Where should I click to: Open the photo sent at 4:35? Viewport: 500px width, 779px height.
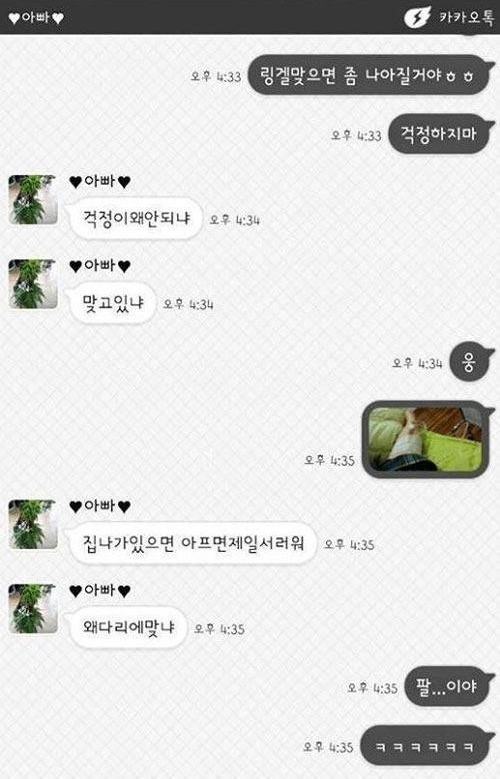[x=425, y=439]
